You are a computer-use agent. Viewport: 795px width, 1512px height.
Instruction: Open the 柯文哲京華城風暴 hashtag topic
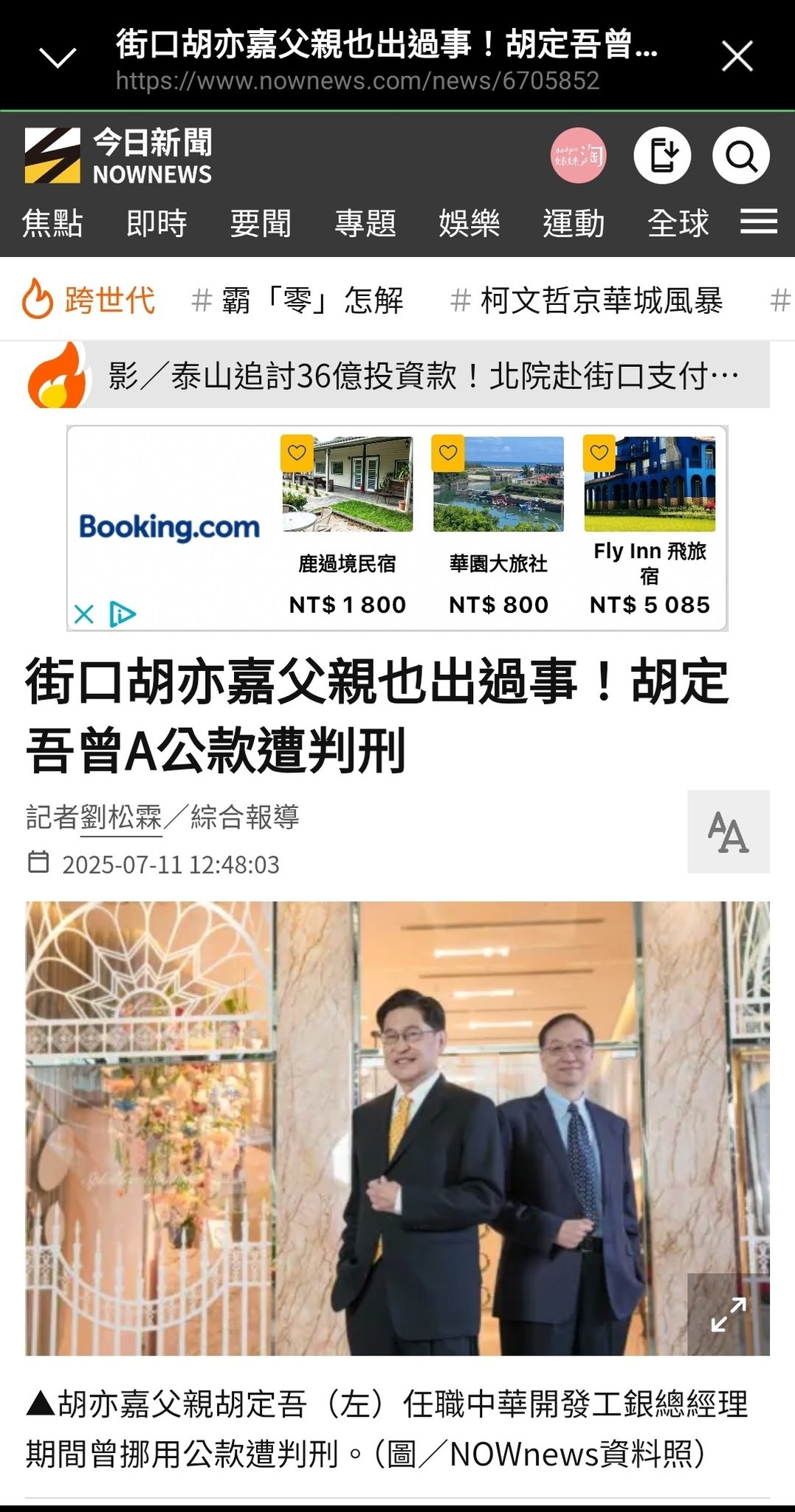coord(587,300)
